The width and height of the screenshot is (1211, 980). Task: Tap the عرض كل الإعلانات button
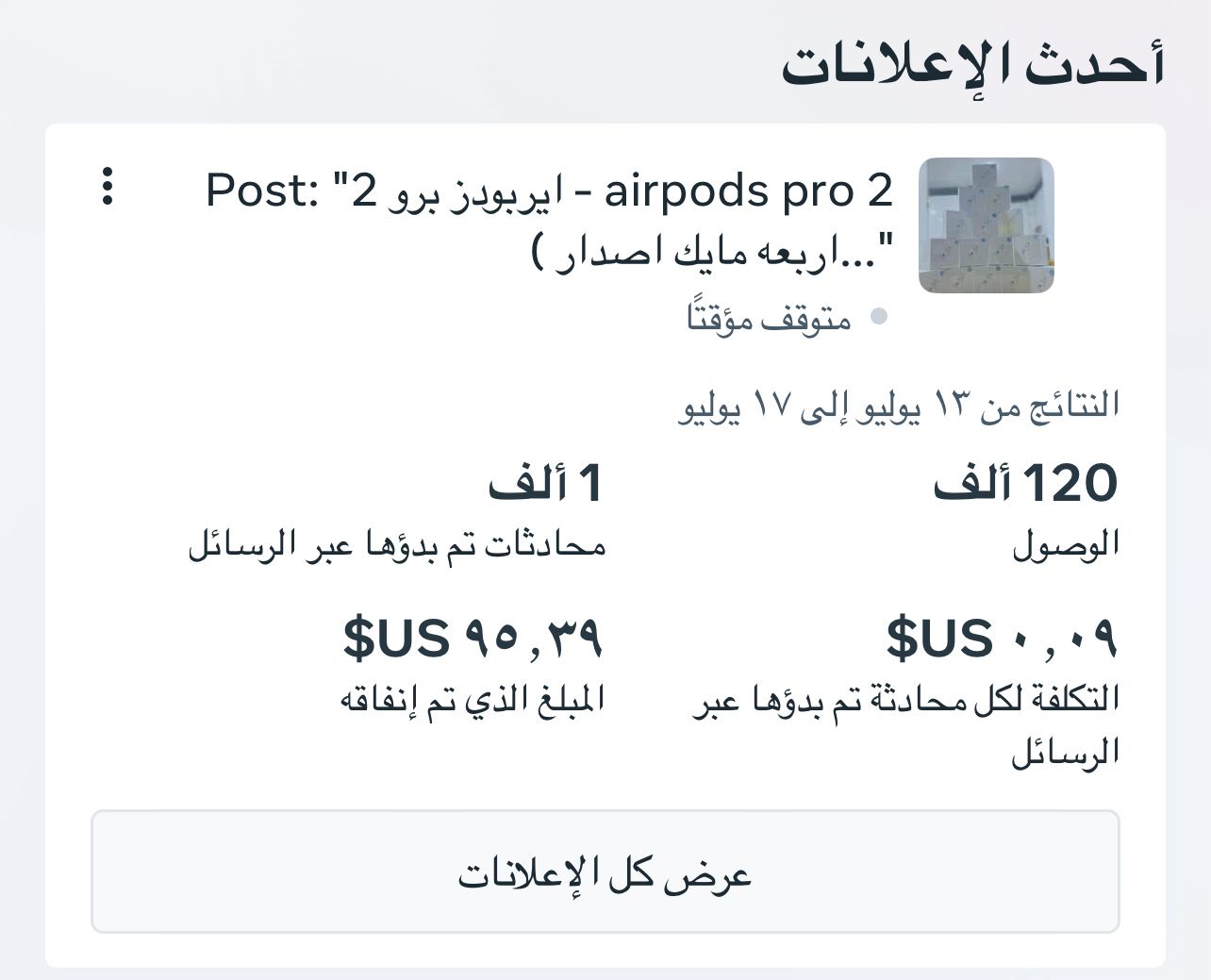pyautogui.click(x=605, y=872)
